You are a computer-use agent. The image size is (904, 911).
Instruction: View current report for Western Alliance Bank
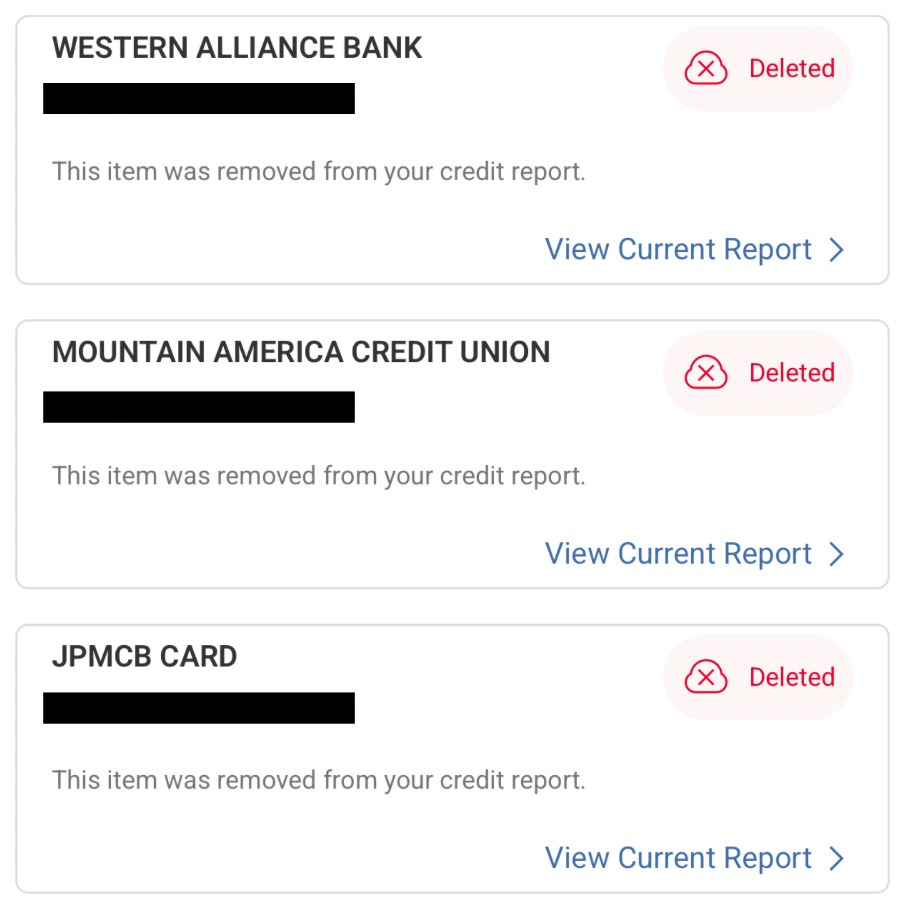point(694,249)
